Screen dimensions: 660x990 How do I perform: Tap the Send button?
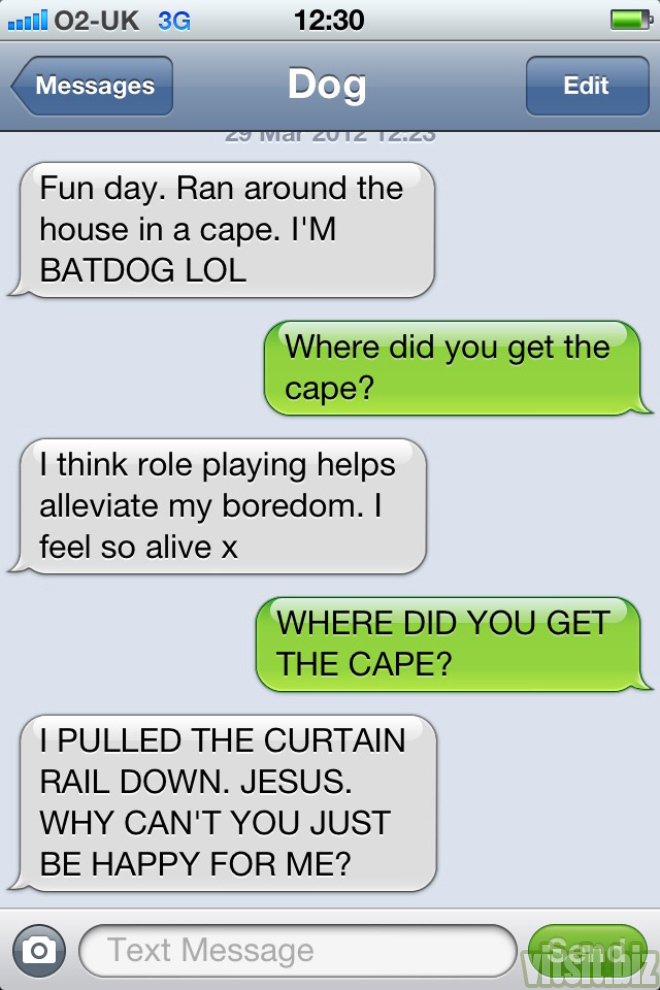point(585,950)
